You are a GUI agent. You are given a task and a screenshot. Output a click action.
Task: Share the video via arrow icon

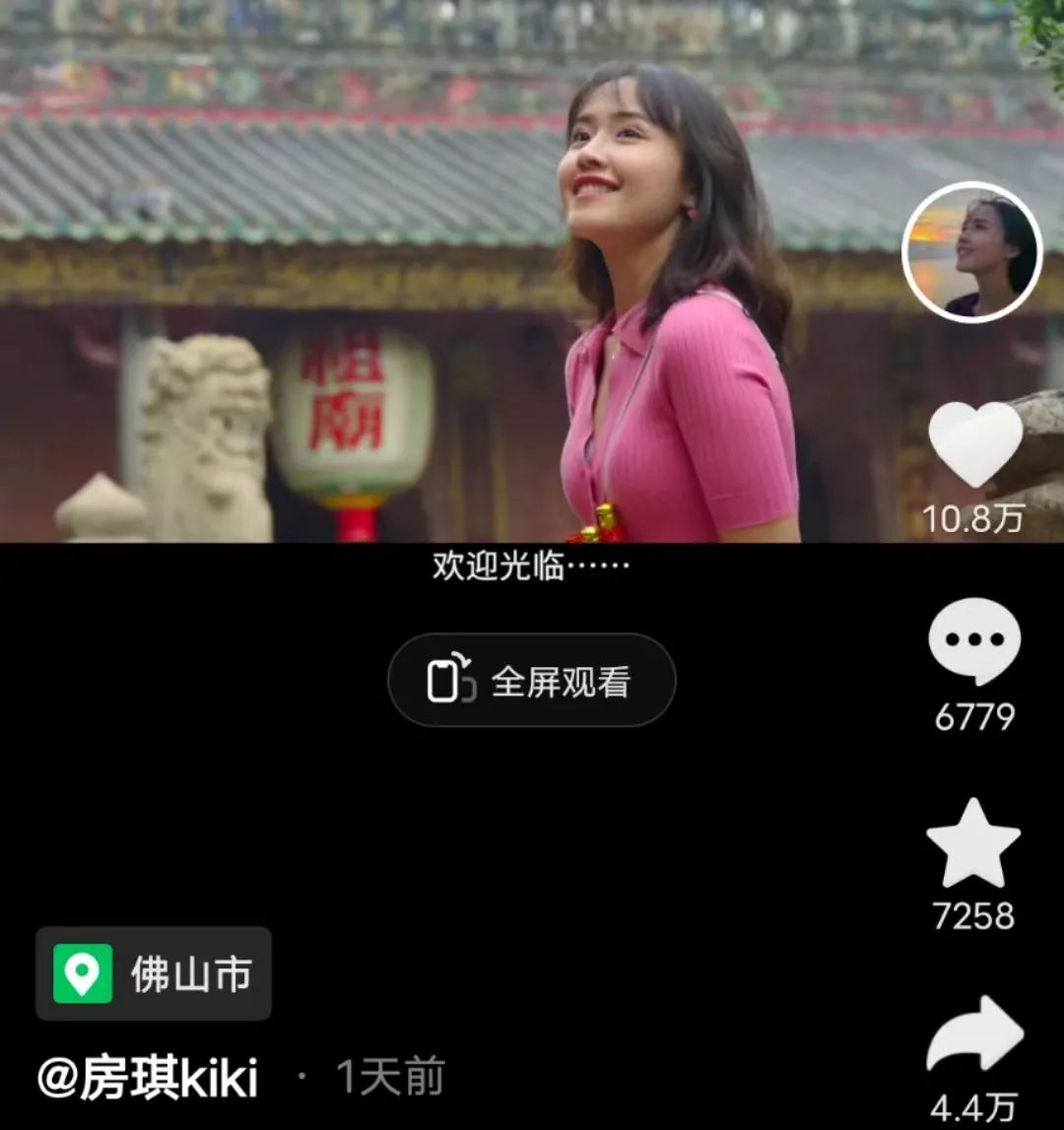pyautogui.click(x=974, y=1032)
